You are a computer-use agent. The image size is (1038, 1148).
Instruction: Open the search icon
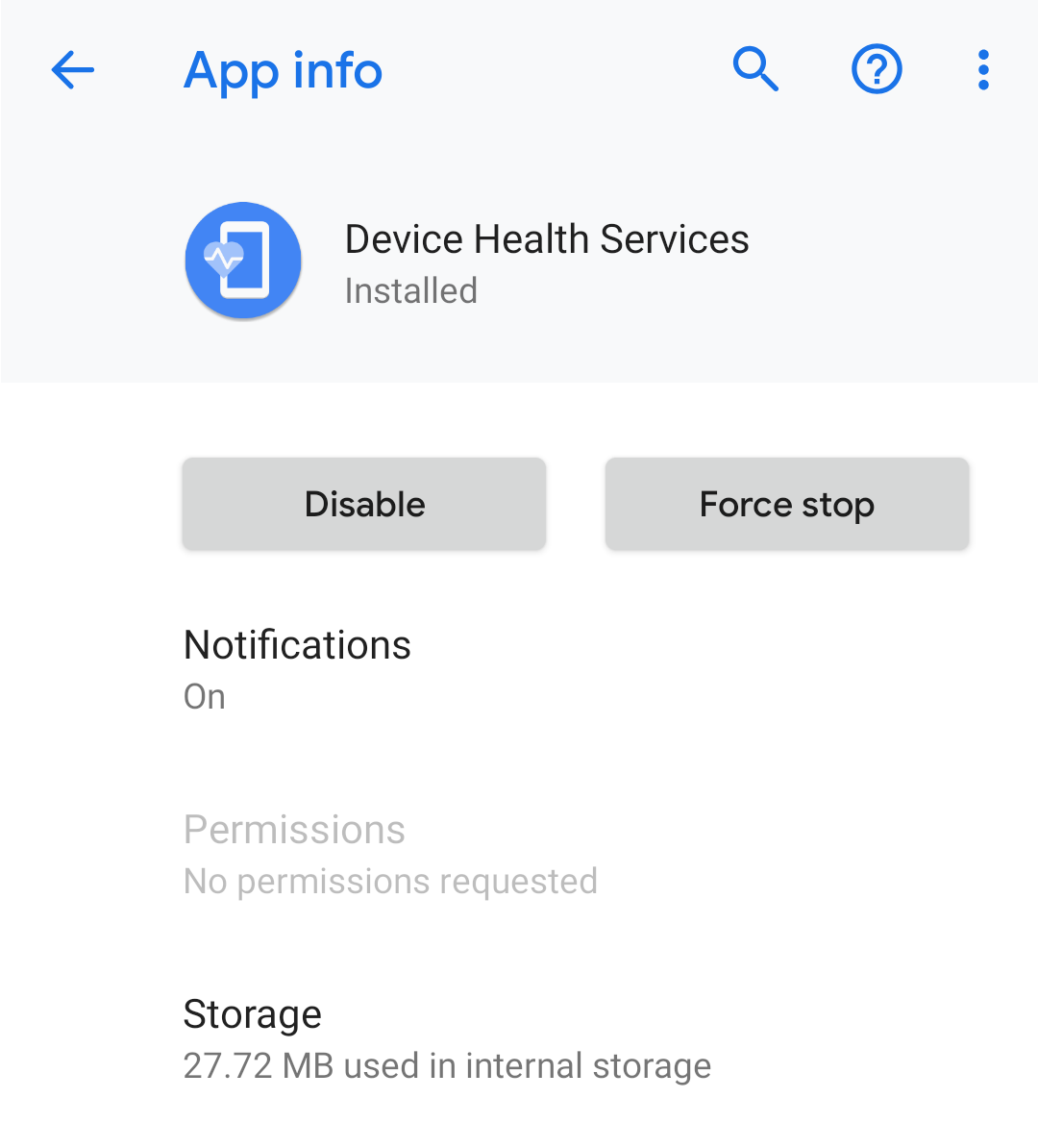(755, 70)
